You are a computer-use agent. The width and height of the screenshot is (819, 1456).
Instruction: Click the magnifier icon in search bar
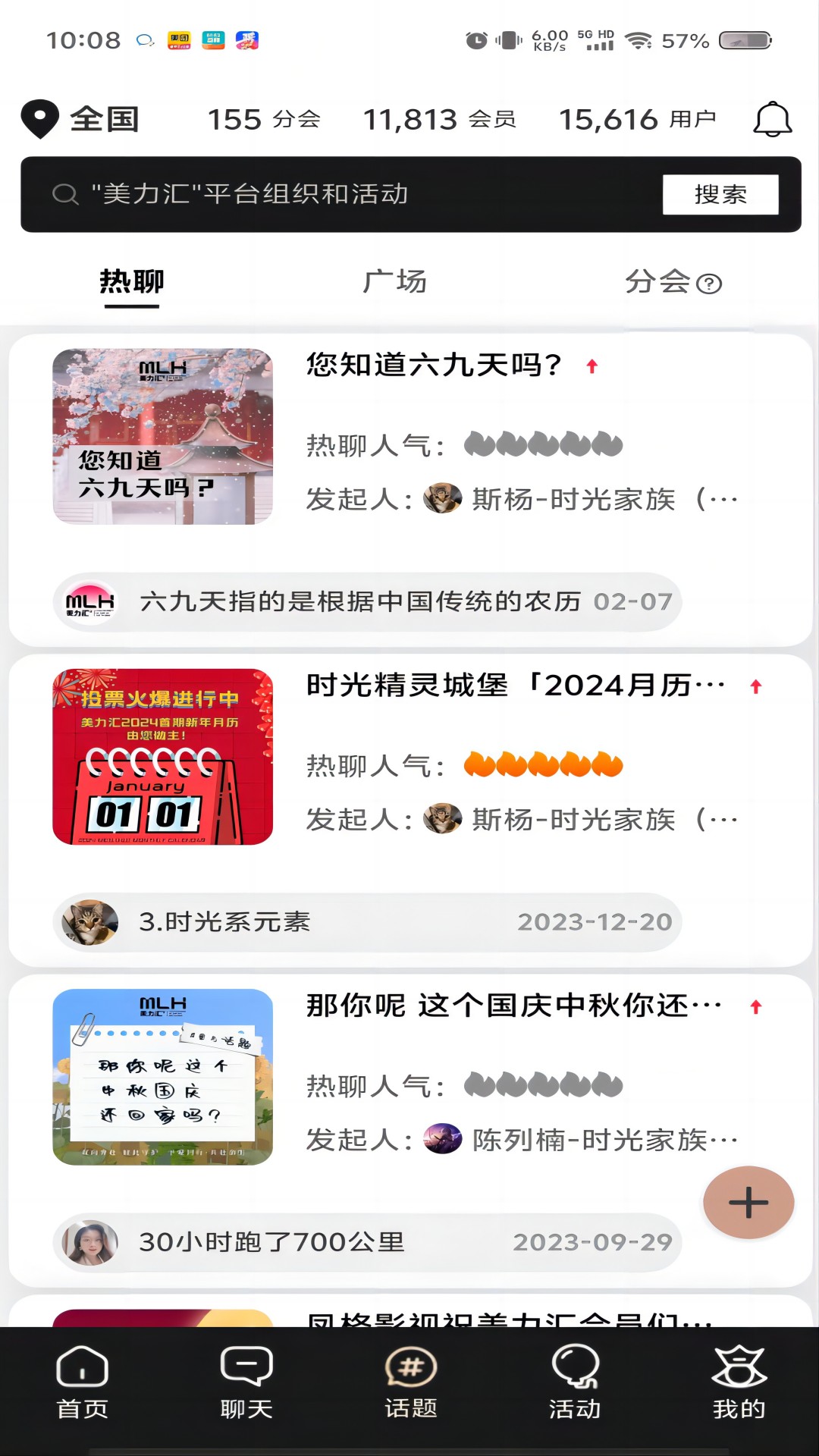(64, 194)
